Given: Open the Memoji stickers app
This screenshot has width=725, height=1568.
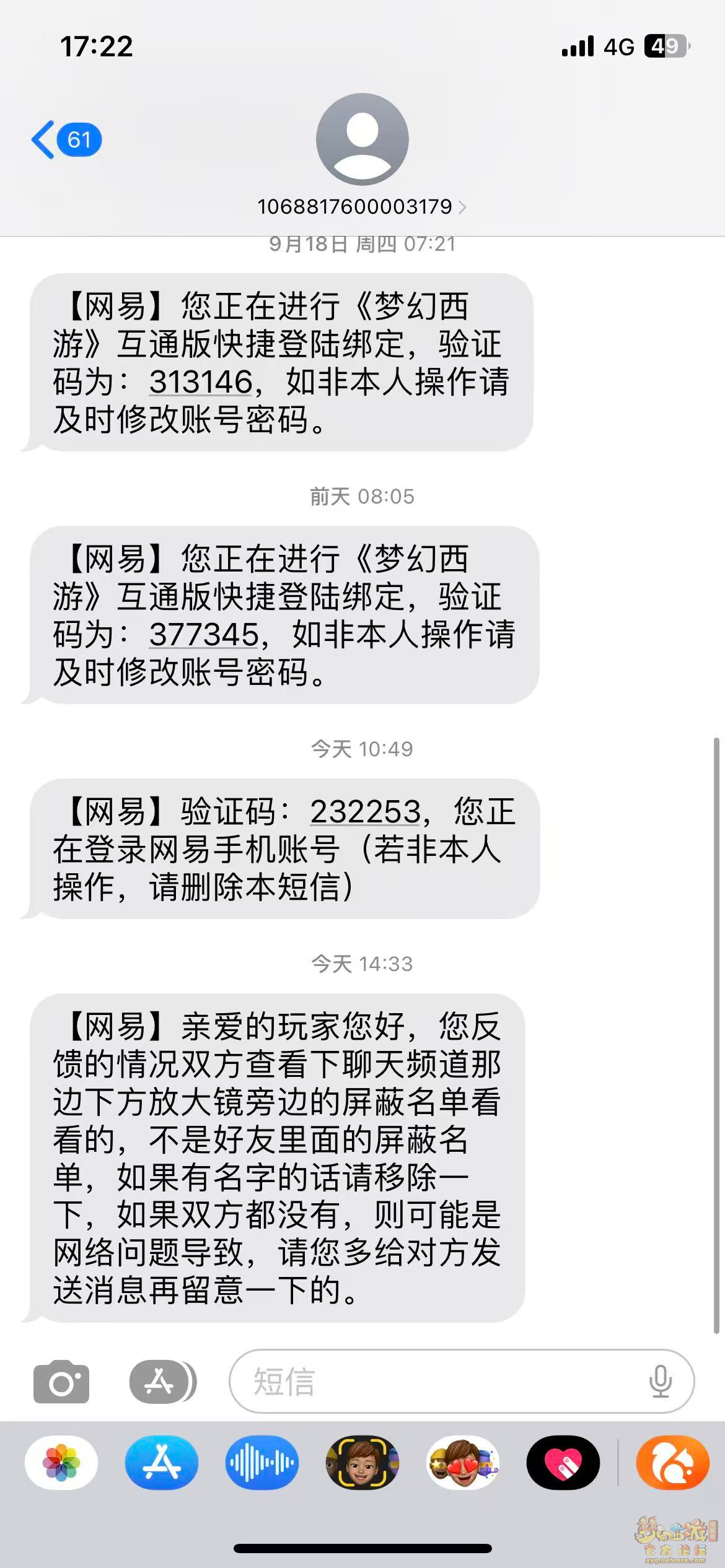Looking at the screenshot, I should tap(463, 1463).
